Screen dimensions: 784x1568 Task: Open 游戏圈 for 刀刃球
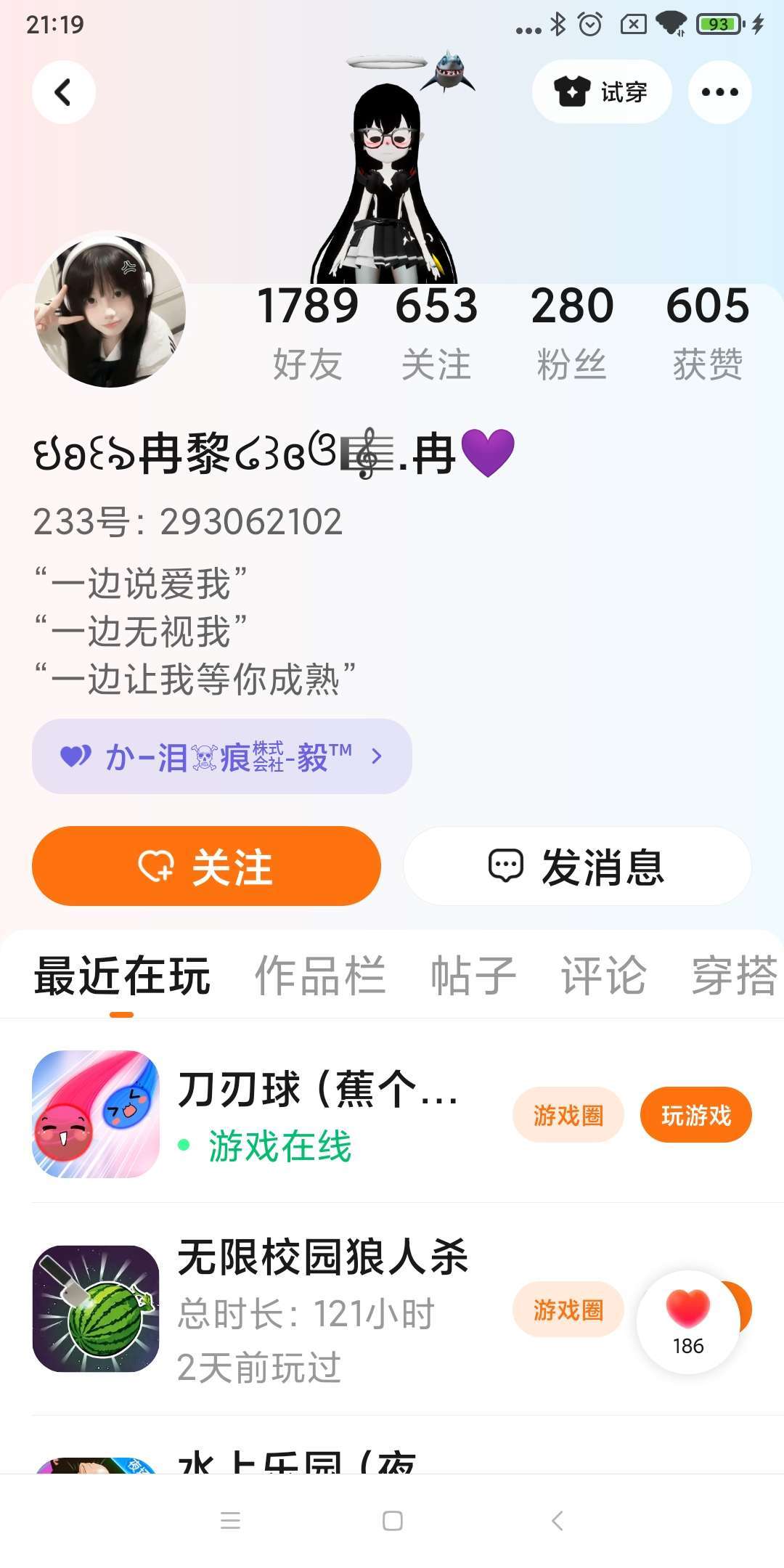click(x=568, y=1115)
